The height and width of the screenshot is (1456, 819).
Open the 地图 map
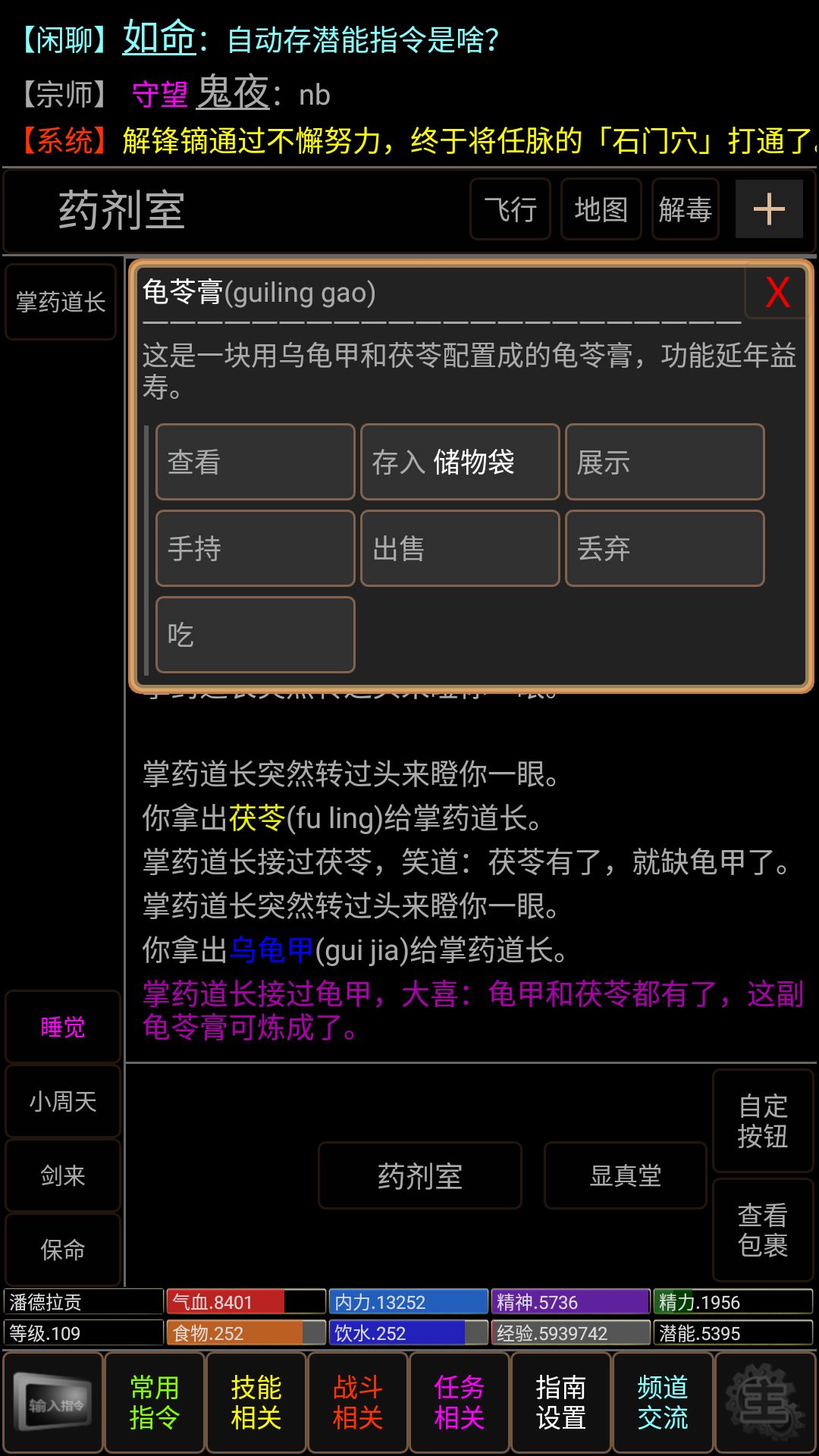pyautogui.click(x=600, y=209)
